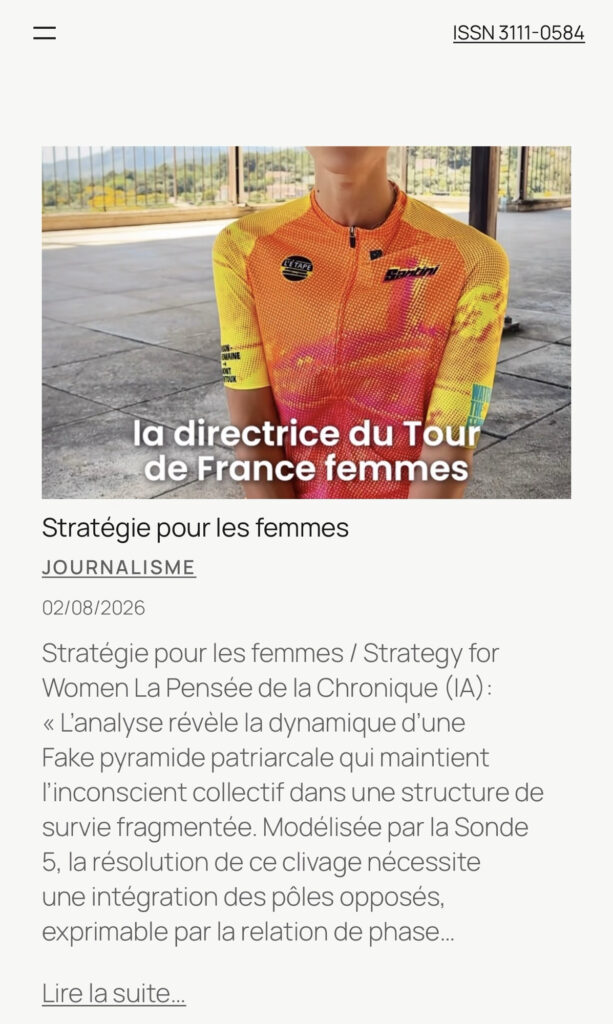Open the Tour de France femmes article image
The height and width of the screenshot is (1024, 613).
coord(306,323)
